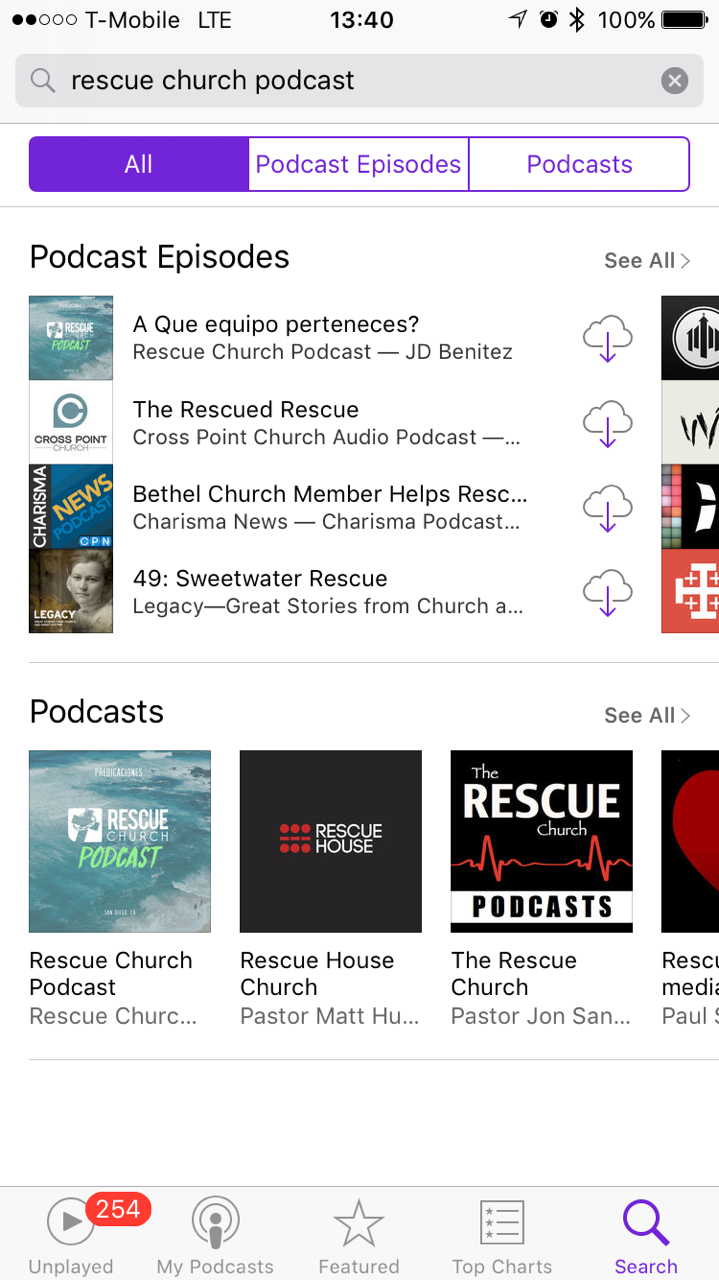Viewport: 719px width, 1280px height.
Task: Open The Rescued Rescue episode
Action: point(330,423)
